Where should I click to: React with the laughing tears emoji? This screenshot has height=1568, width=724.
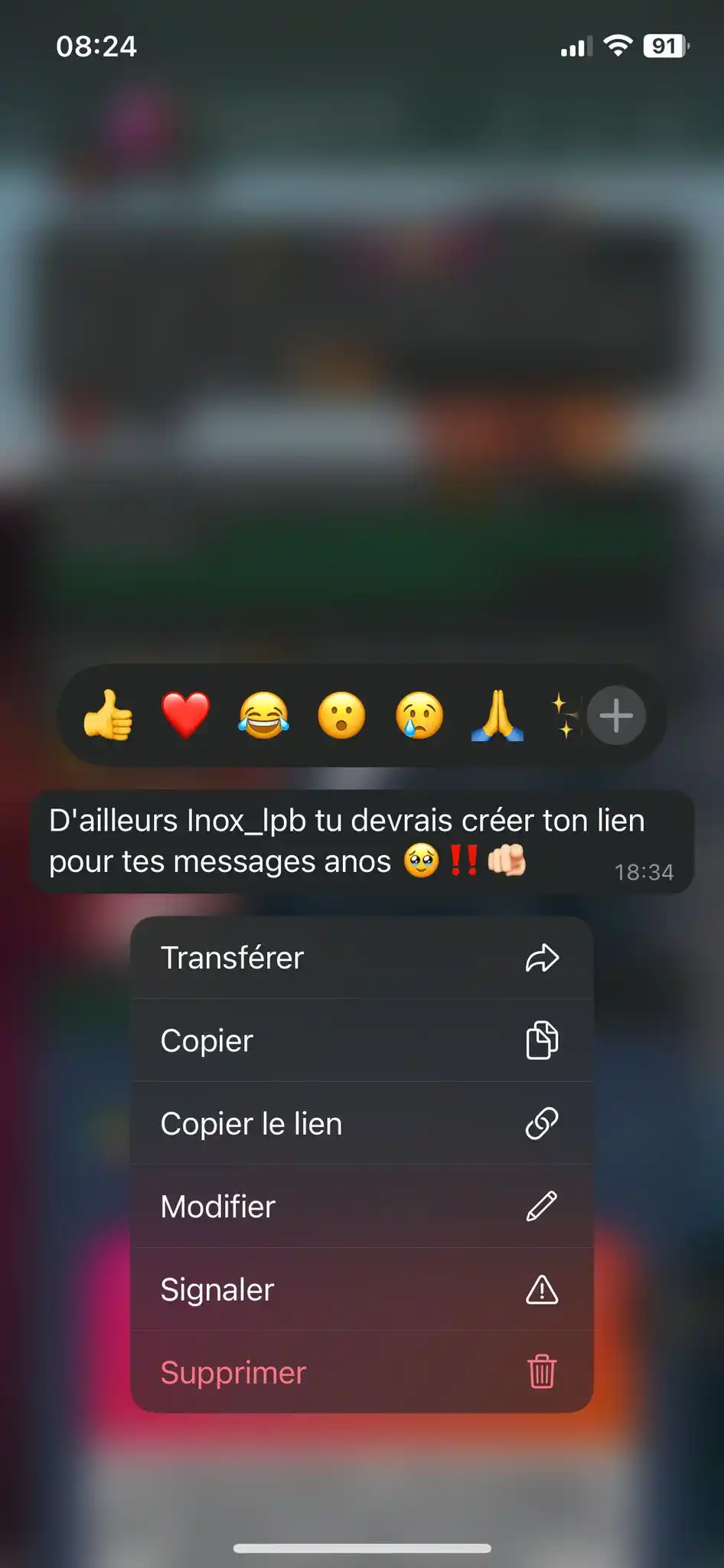click(x=263, y=715)
